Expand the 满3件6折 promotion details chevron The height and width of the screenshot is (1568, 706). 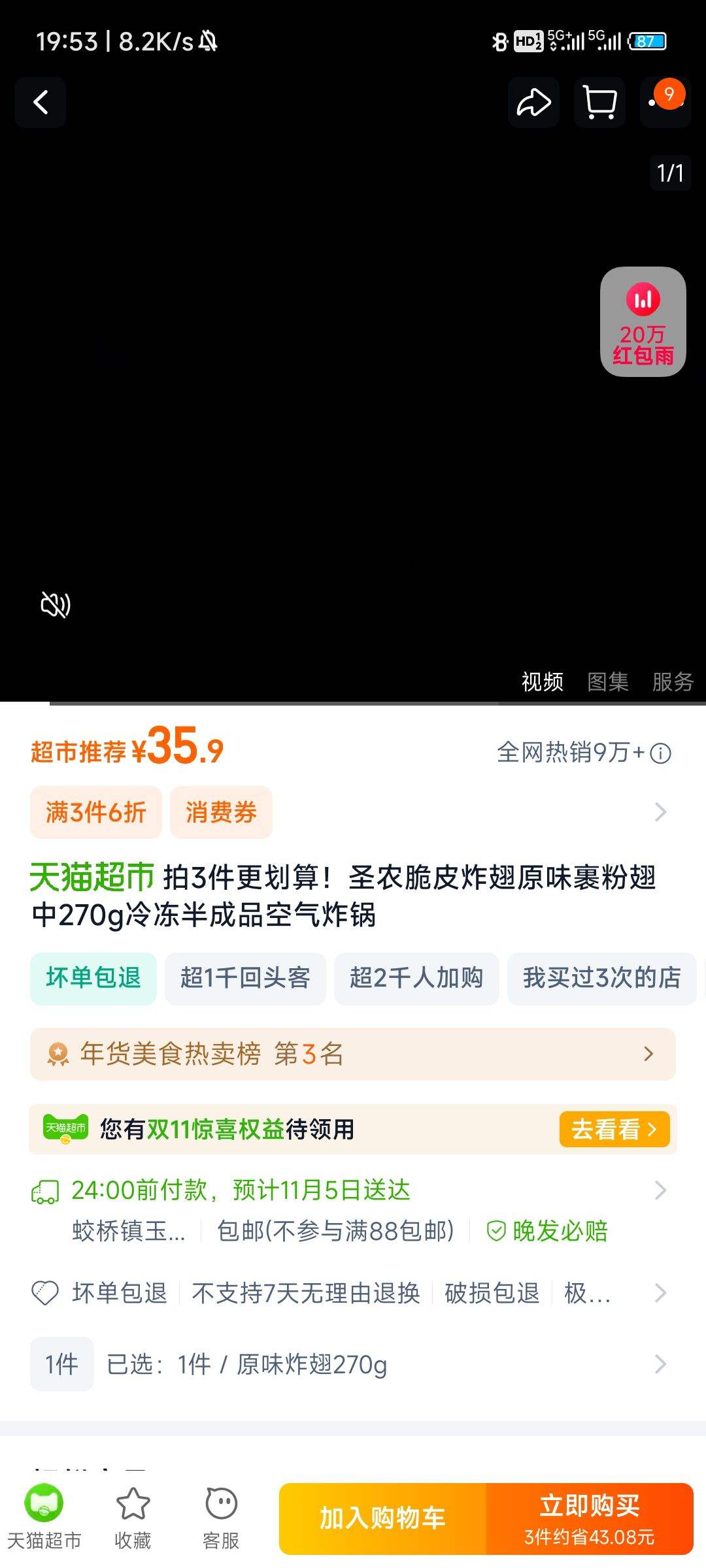click(x=660, y=812)
